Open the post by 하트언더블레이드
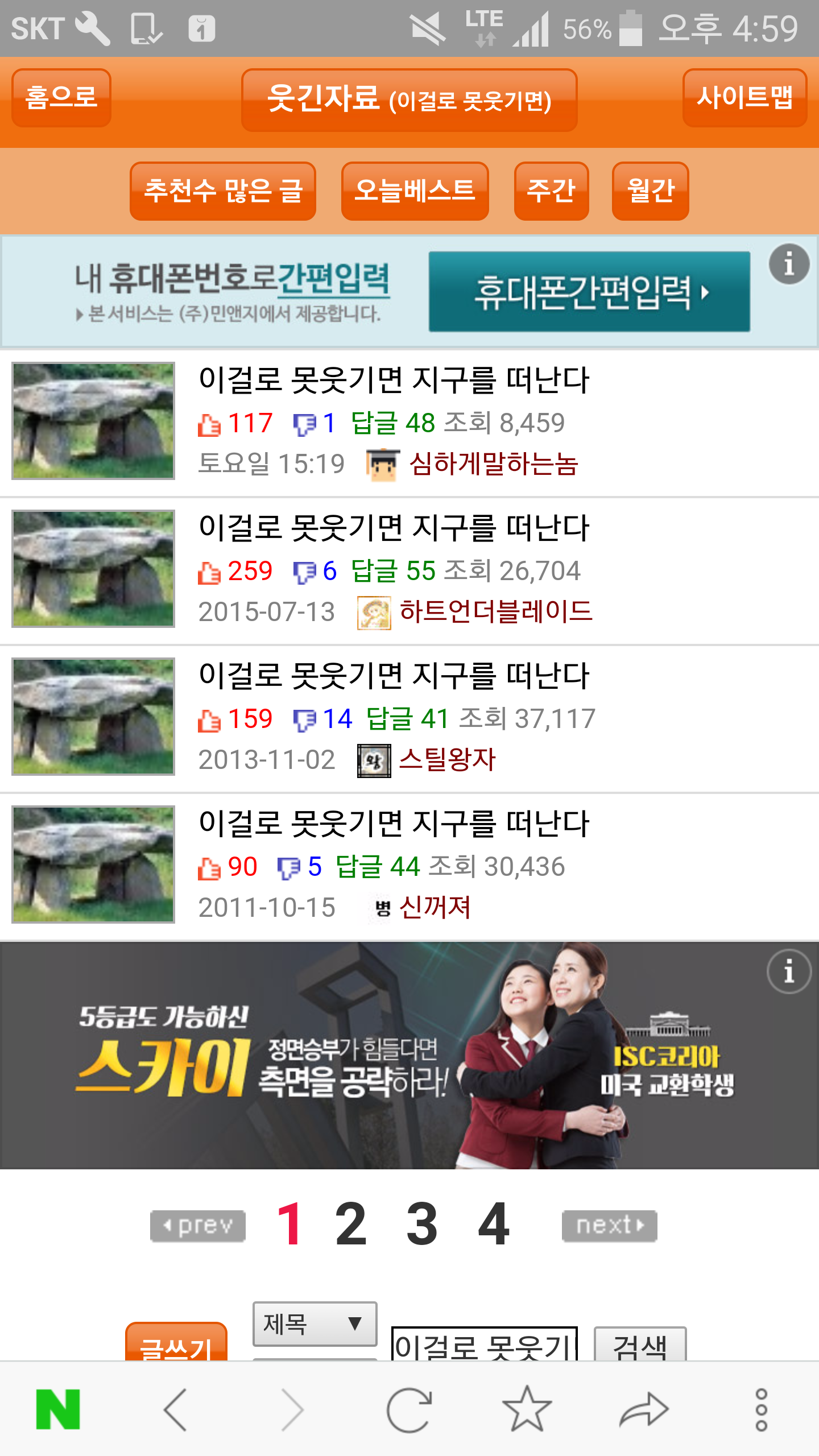Viewport: 819px width, 1456px height. (409, 570)
